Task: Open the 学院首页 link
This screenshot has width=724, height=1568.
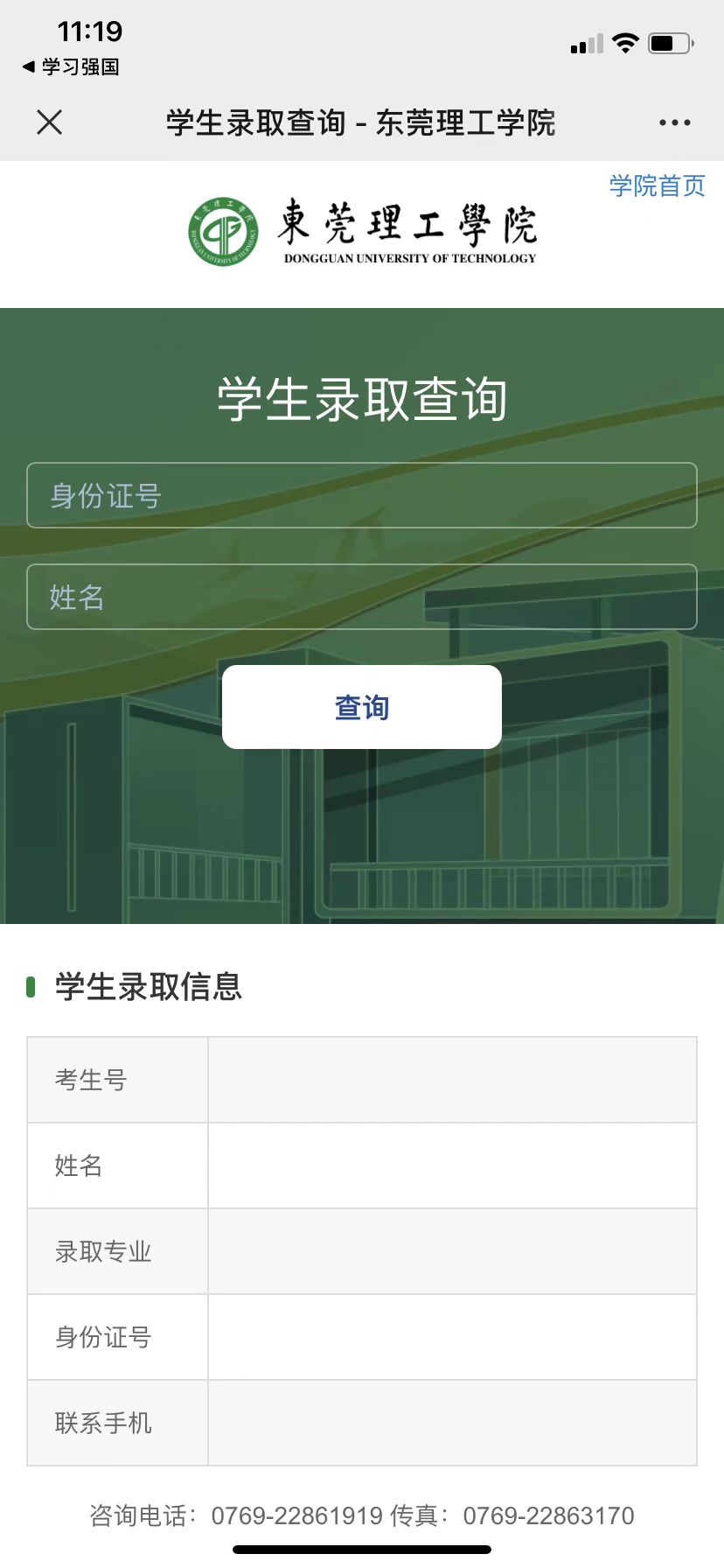Action: pos(657,185)
